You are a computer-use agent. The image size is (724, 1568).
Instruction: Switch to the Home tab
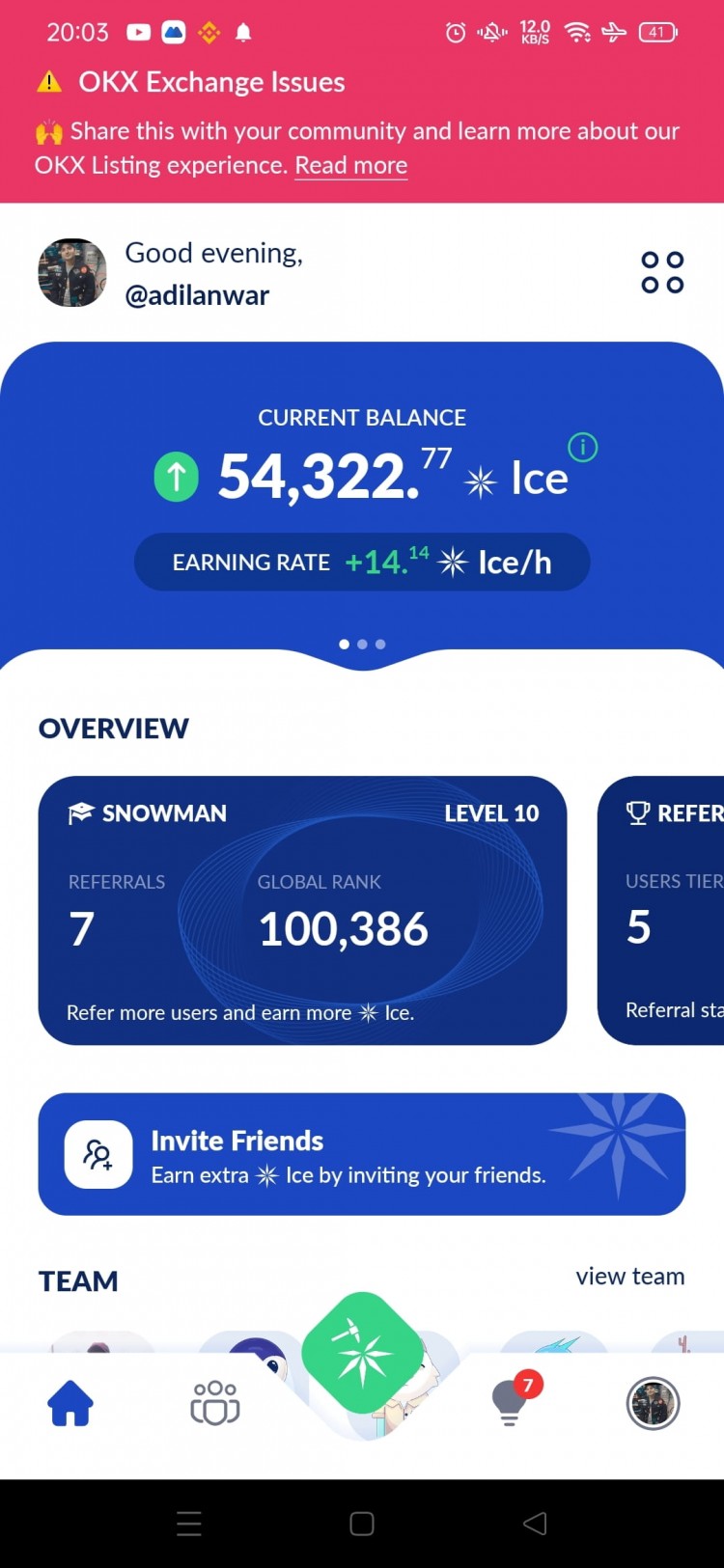pyautogui.click(x=70, y=1403)
